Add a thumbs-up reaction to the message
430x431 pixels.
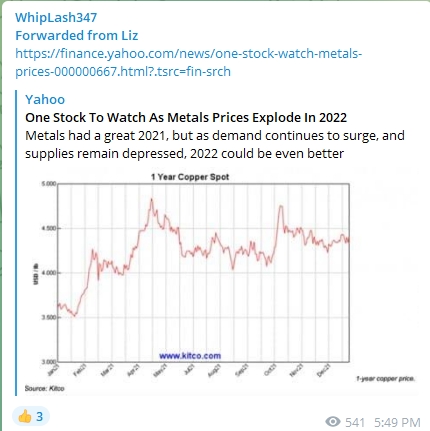click(x=31, y=416)
